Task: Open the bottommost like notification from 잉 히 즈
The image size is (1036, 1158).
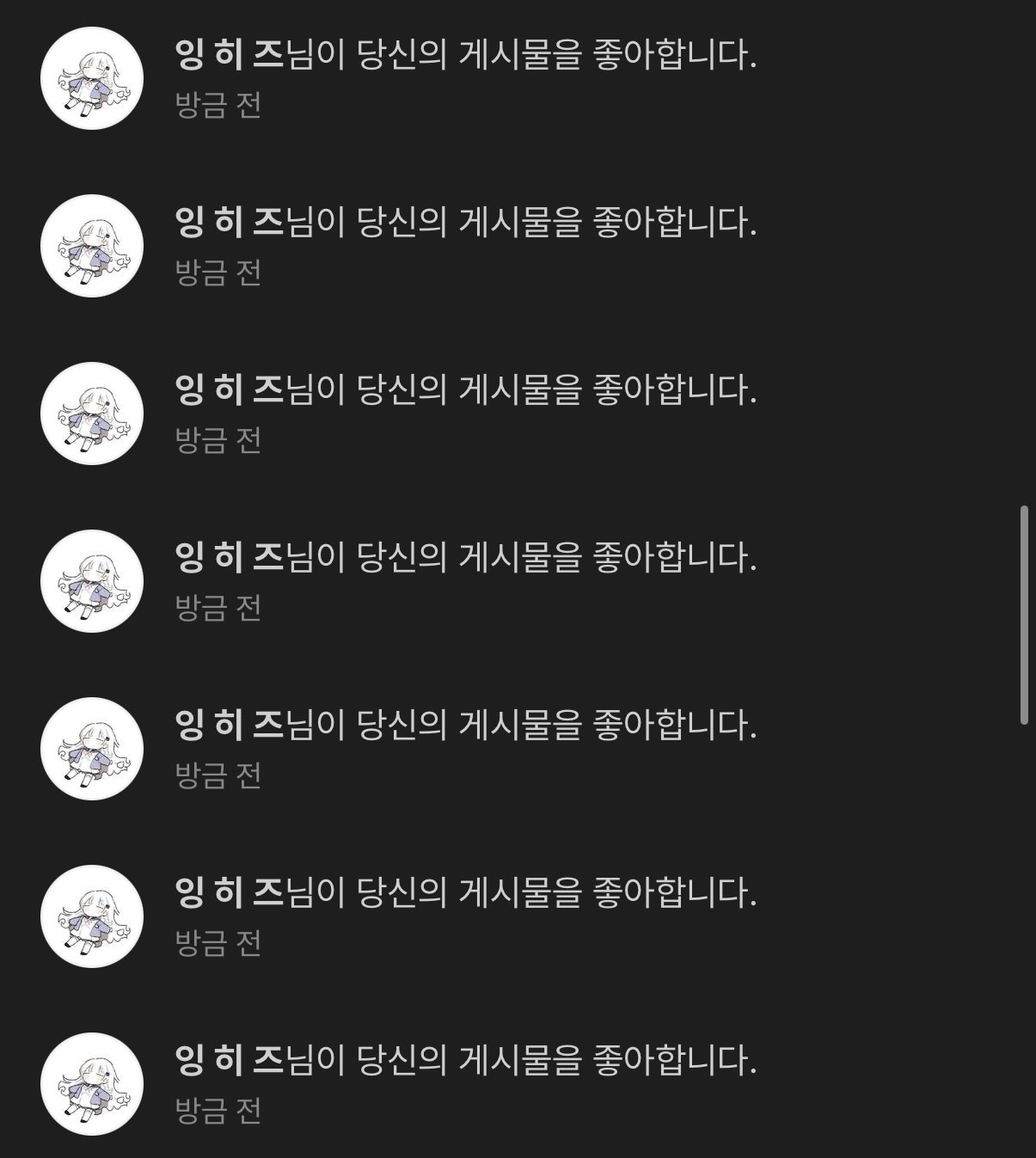Action: tap(464, 1061)
